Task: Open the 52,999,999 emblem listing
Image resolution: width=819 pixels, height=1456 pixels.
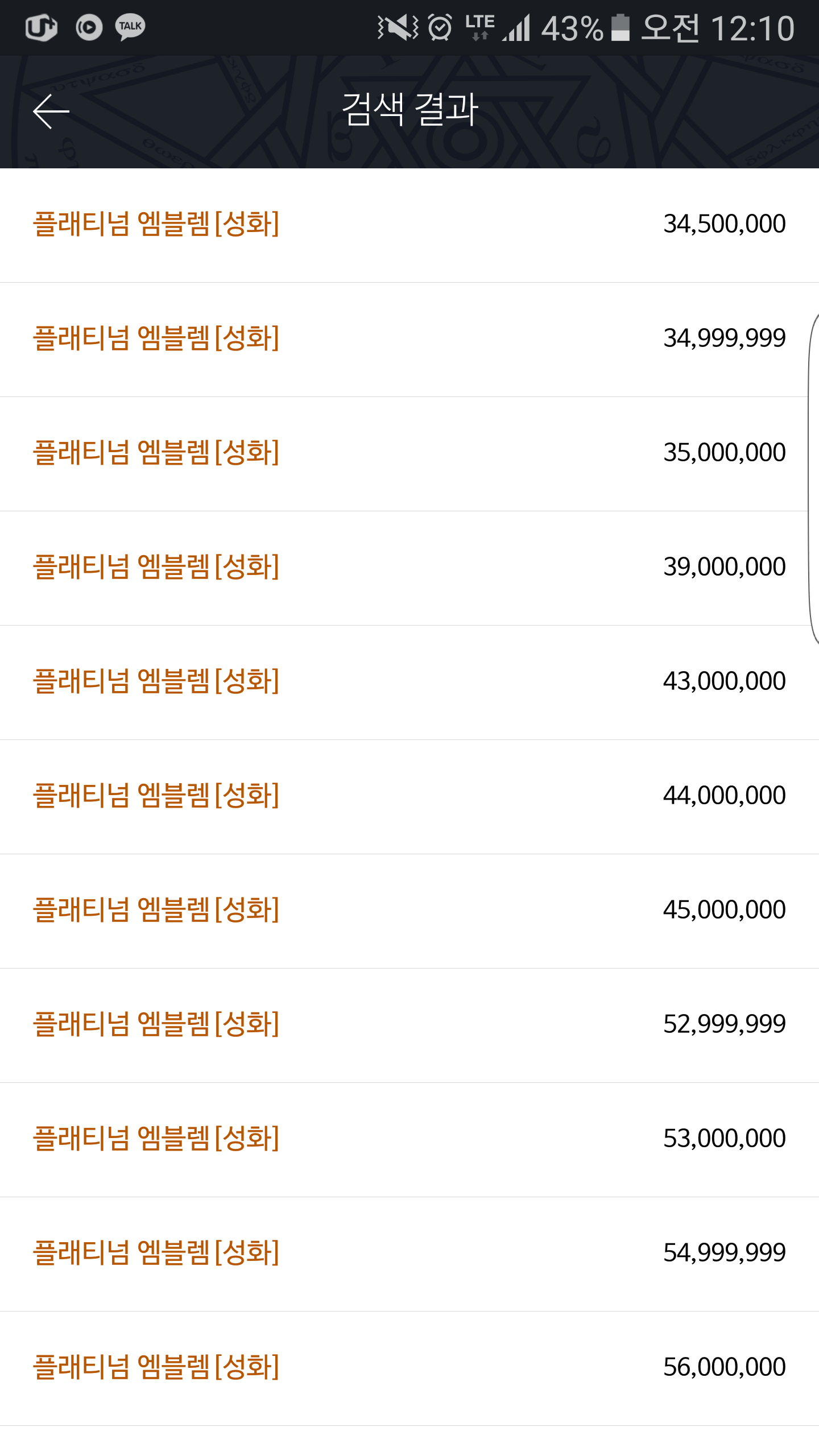Action: pyautogui.click(x=409, y=1025)
